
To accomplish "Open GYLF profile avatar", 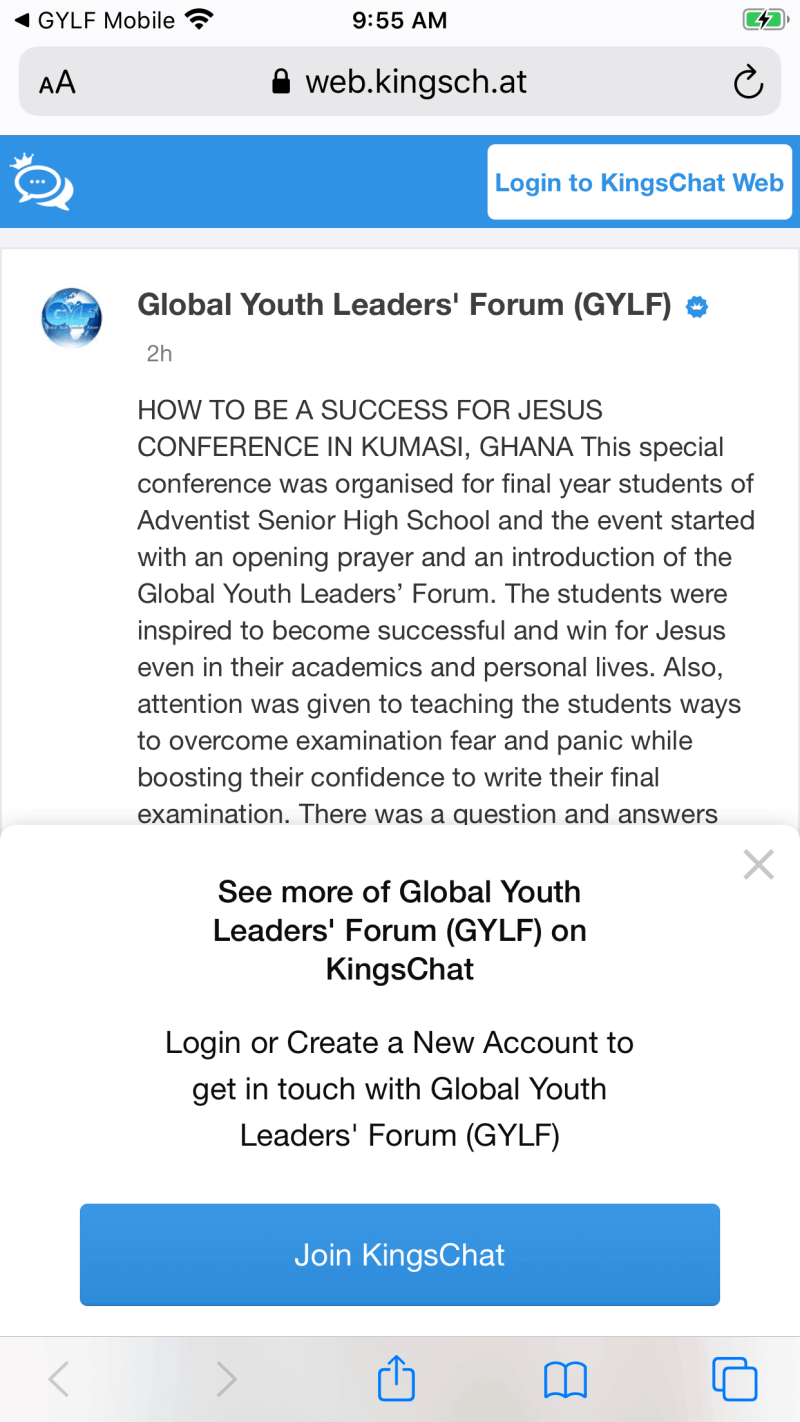I will click(x=72, y=318).
